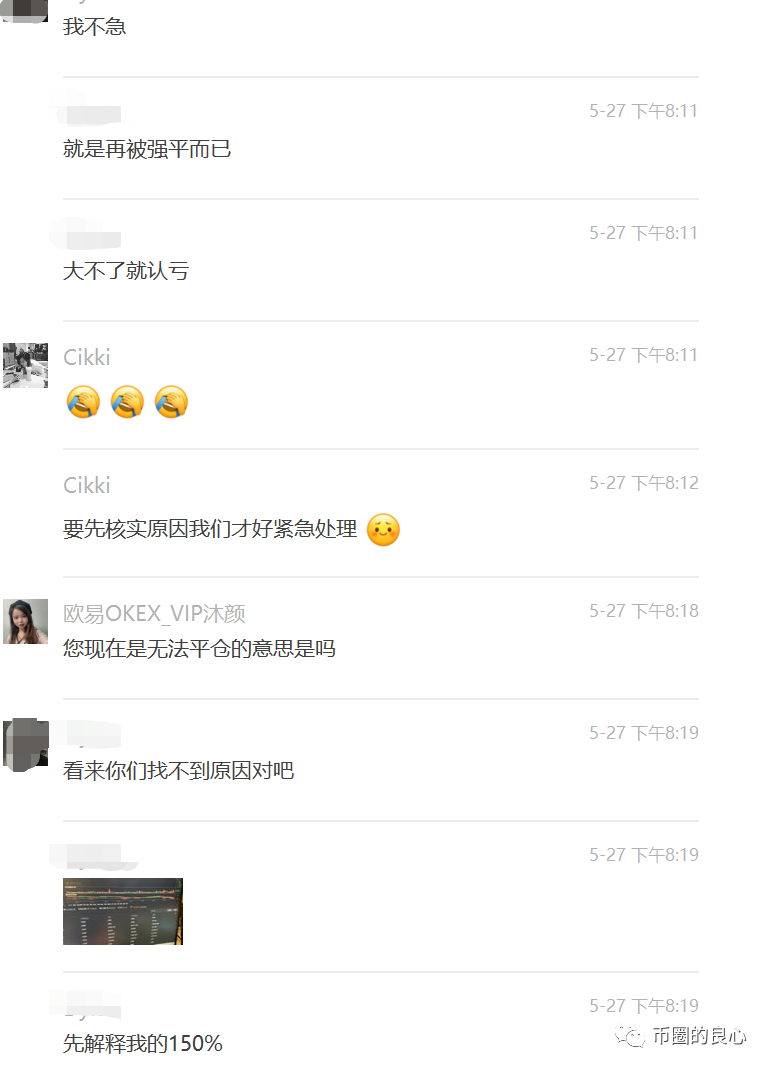The image size is (771, 1069).
Task: Select the middle laughing emoji sticker
Action: tap(127, 401)
